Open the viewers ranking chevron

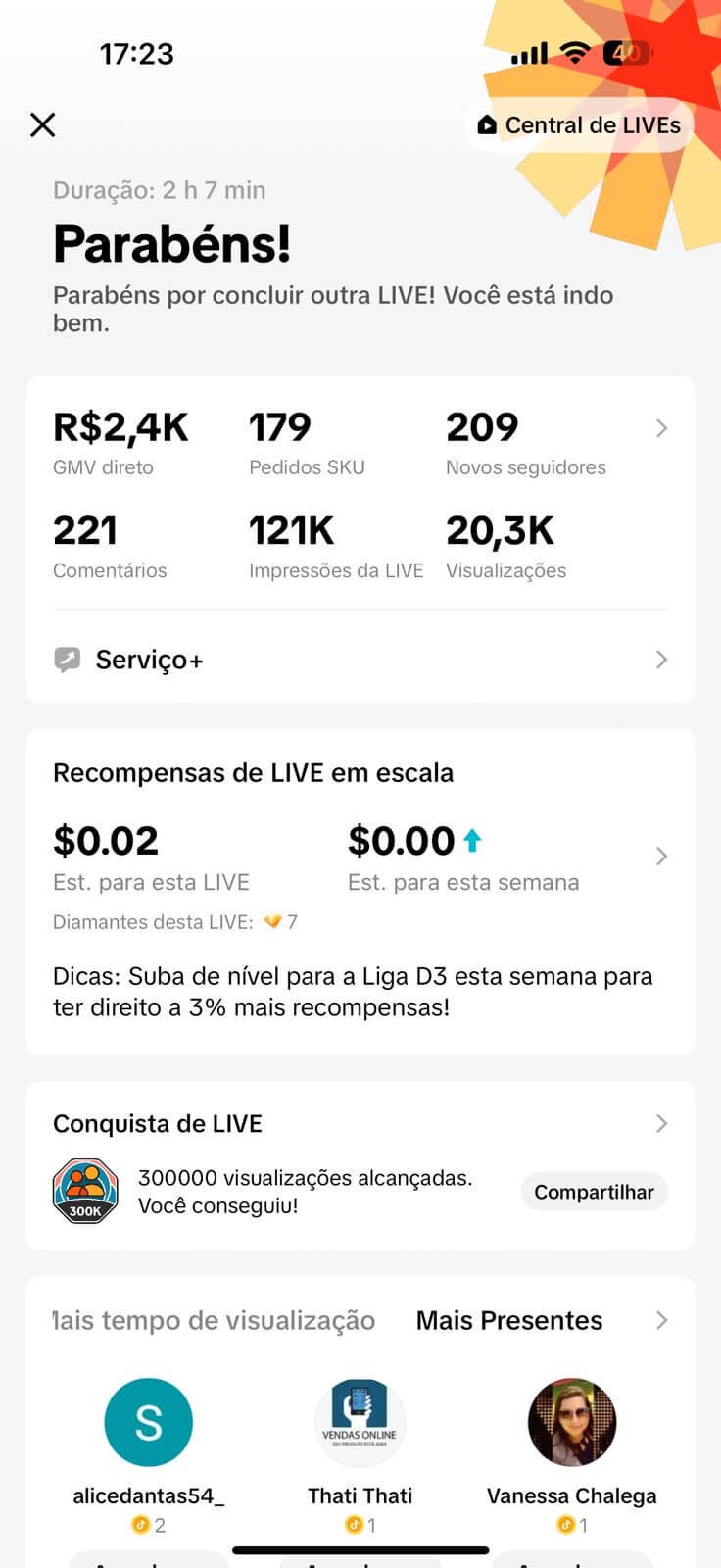click(661, 1321)
